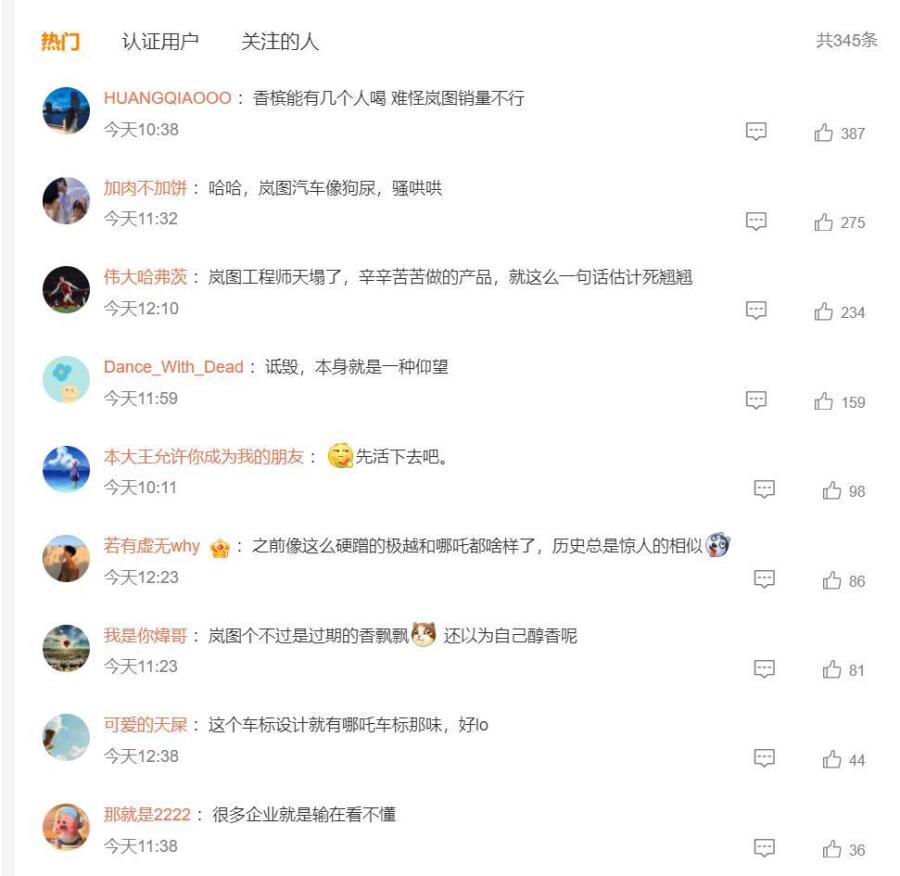Switch to the 热门 tab
900x876 pixels.
click(60, 42)
